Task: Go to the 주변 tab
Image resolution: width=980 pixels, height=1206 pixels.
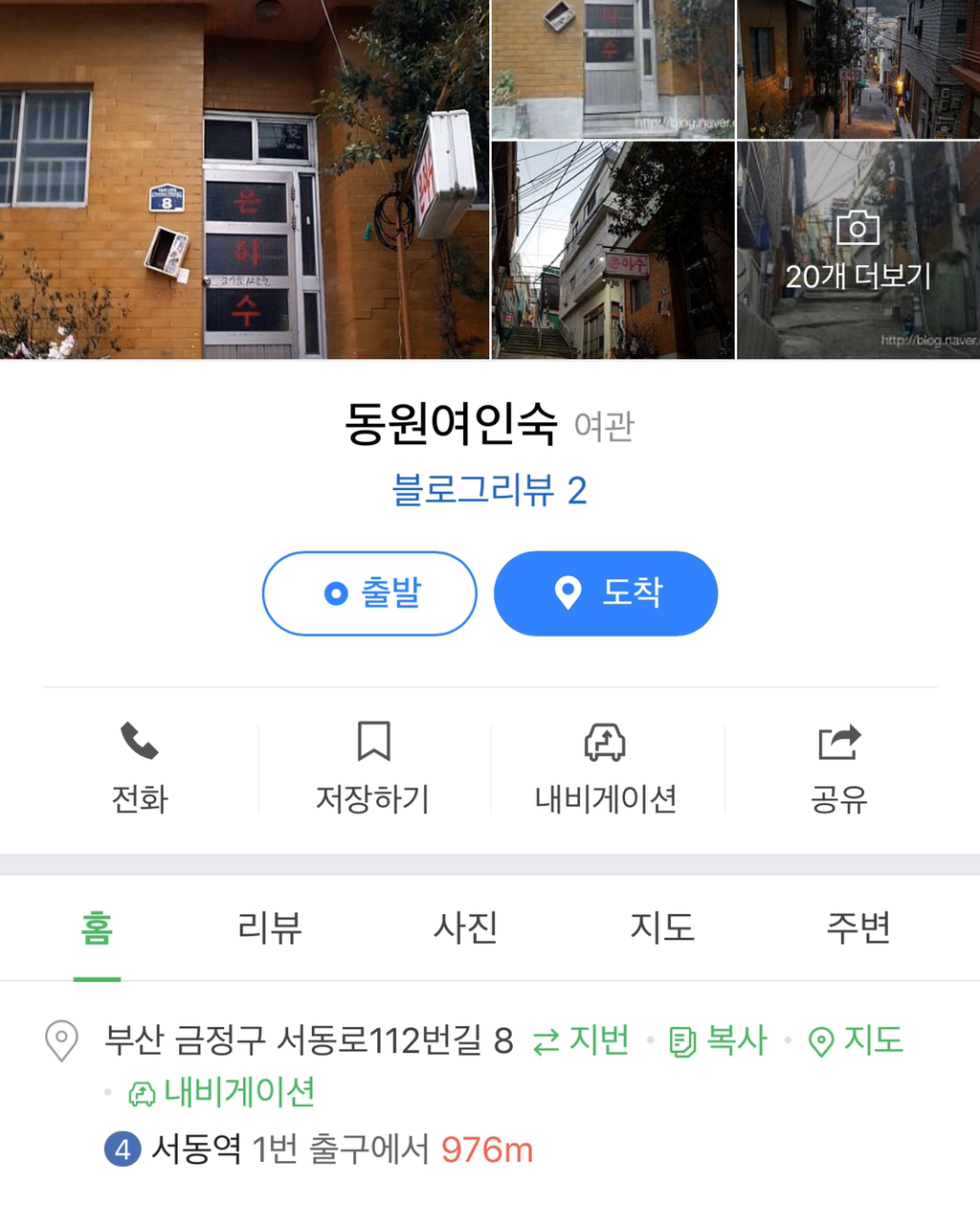Action: (x=858, y=927)
